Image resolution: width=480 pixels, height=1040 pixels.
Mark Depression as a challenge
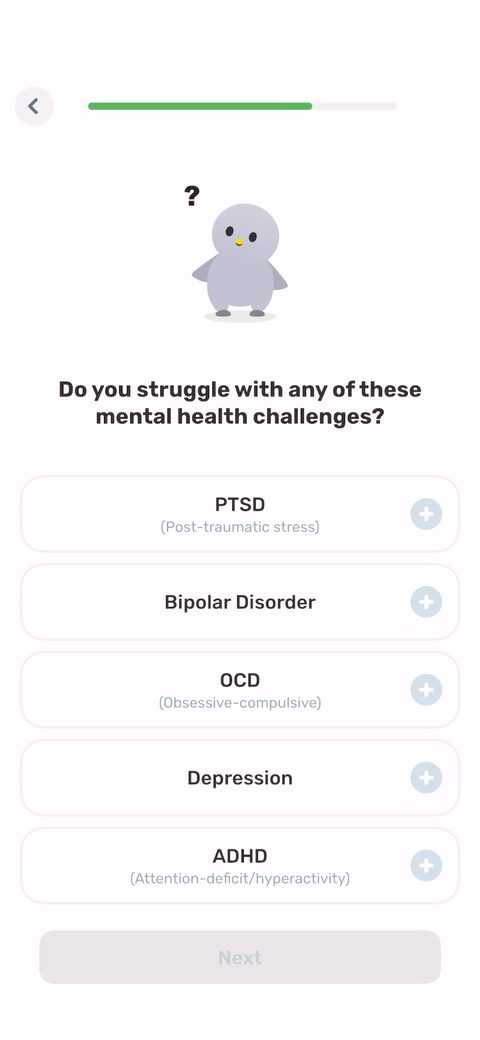coord(240,778)
